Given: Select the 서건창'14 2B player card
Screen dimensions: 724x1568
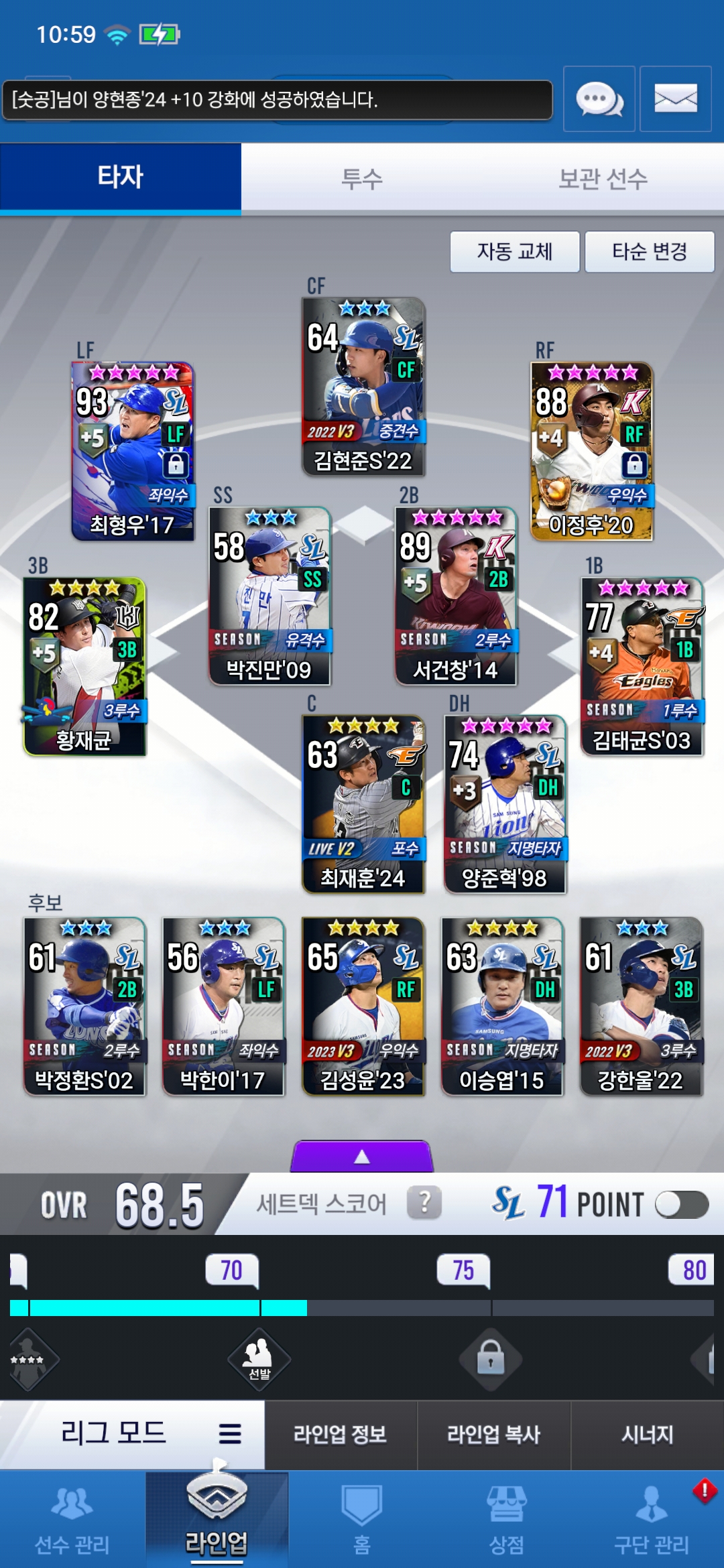Looking at the screenshot, I should click(x=456, y=596).
